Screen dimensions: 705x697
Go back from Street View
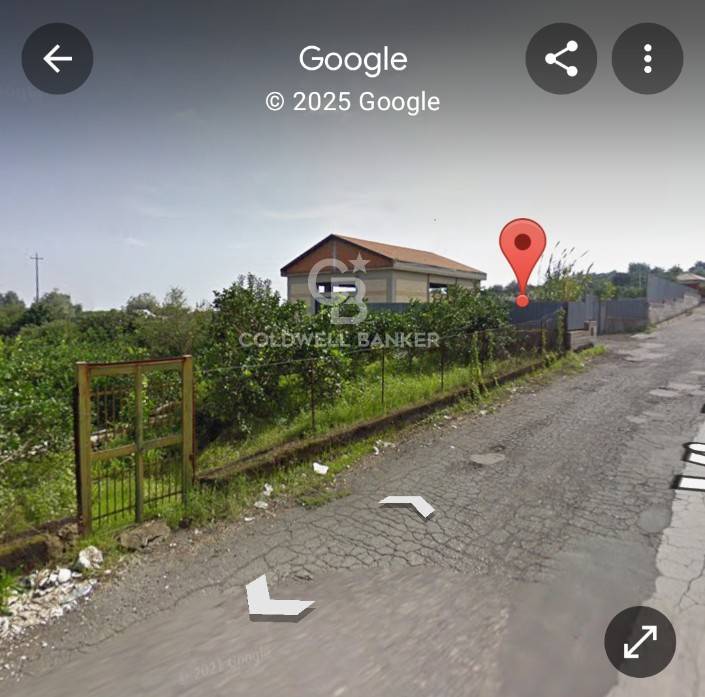point(57,59)
